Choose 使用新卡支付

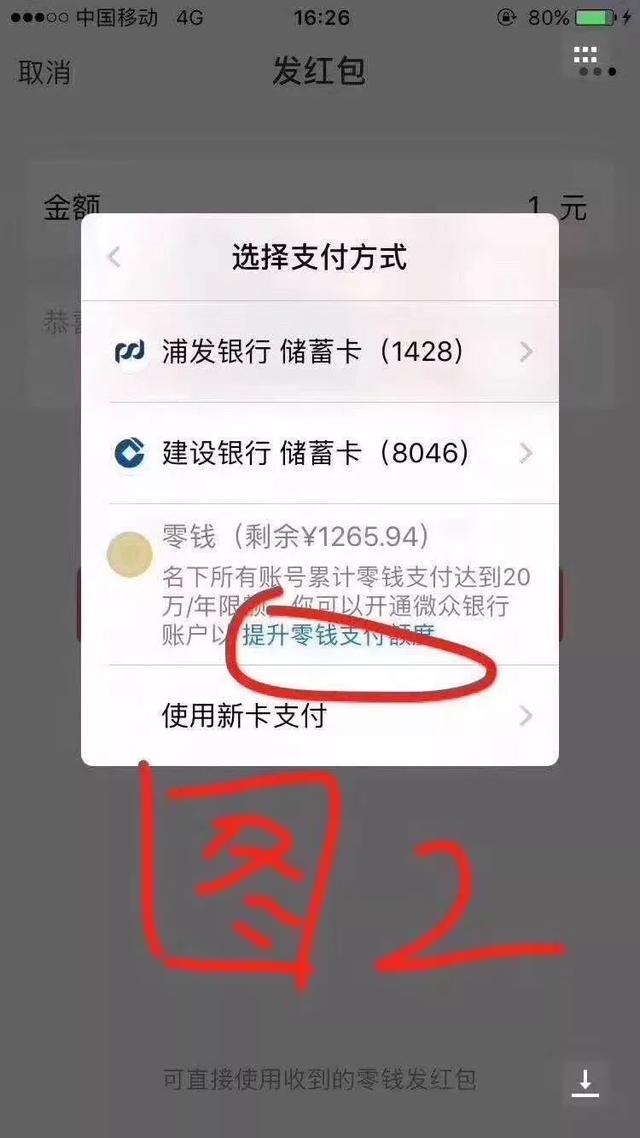320,716
